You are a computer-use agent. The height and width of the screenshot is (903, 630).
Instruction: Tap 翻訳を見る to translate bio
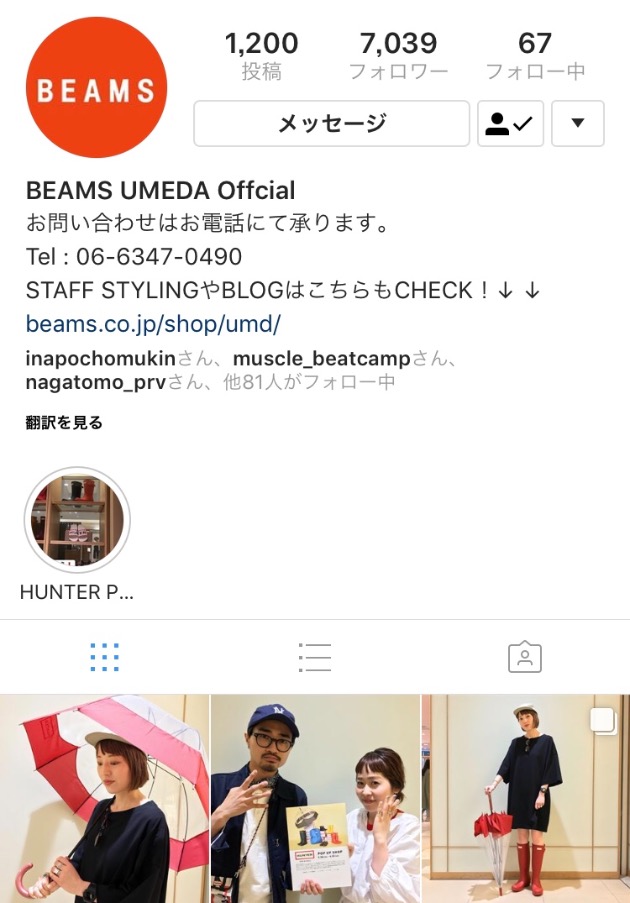64,423
